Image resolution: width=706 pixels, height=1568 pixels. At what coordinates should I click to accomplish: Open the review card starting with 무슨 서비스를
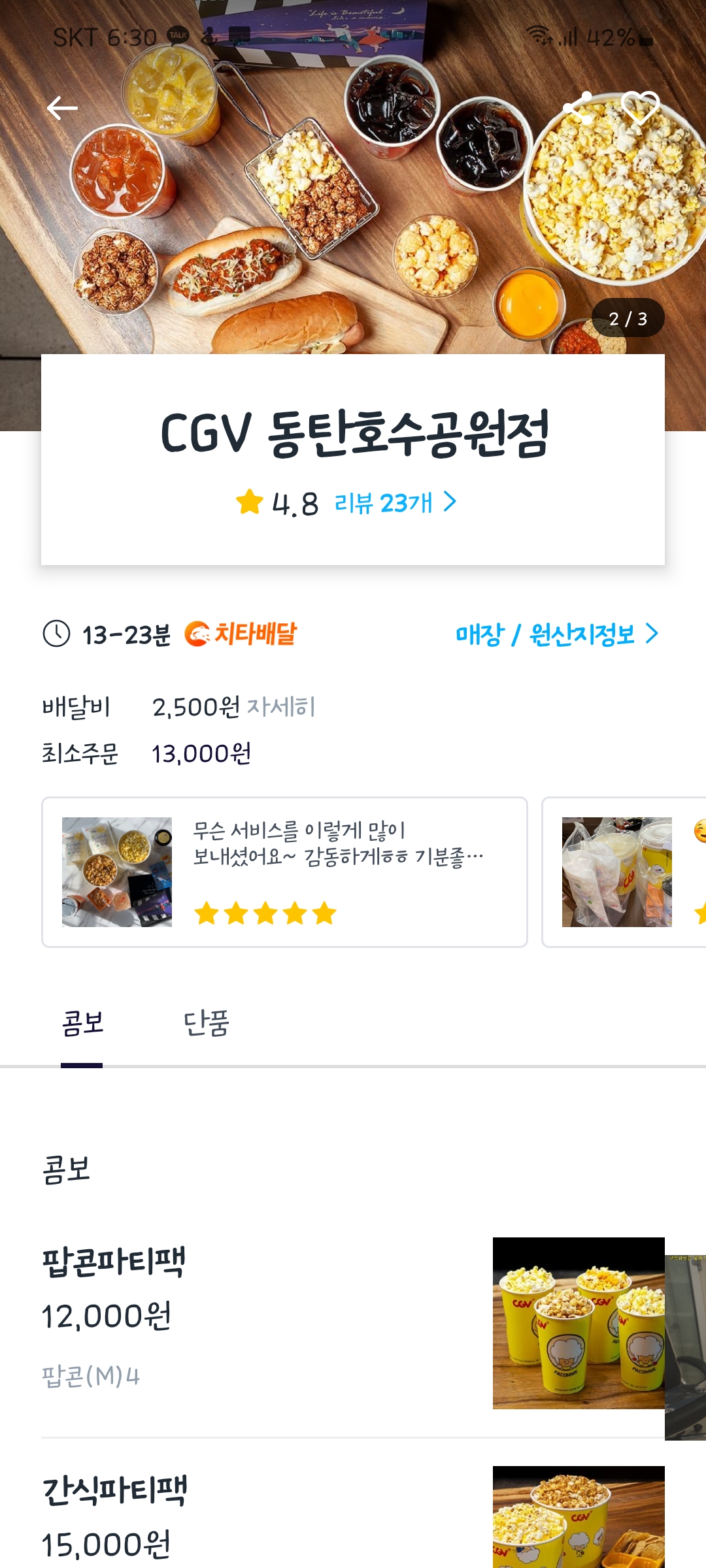click(284, 872)
